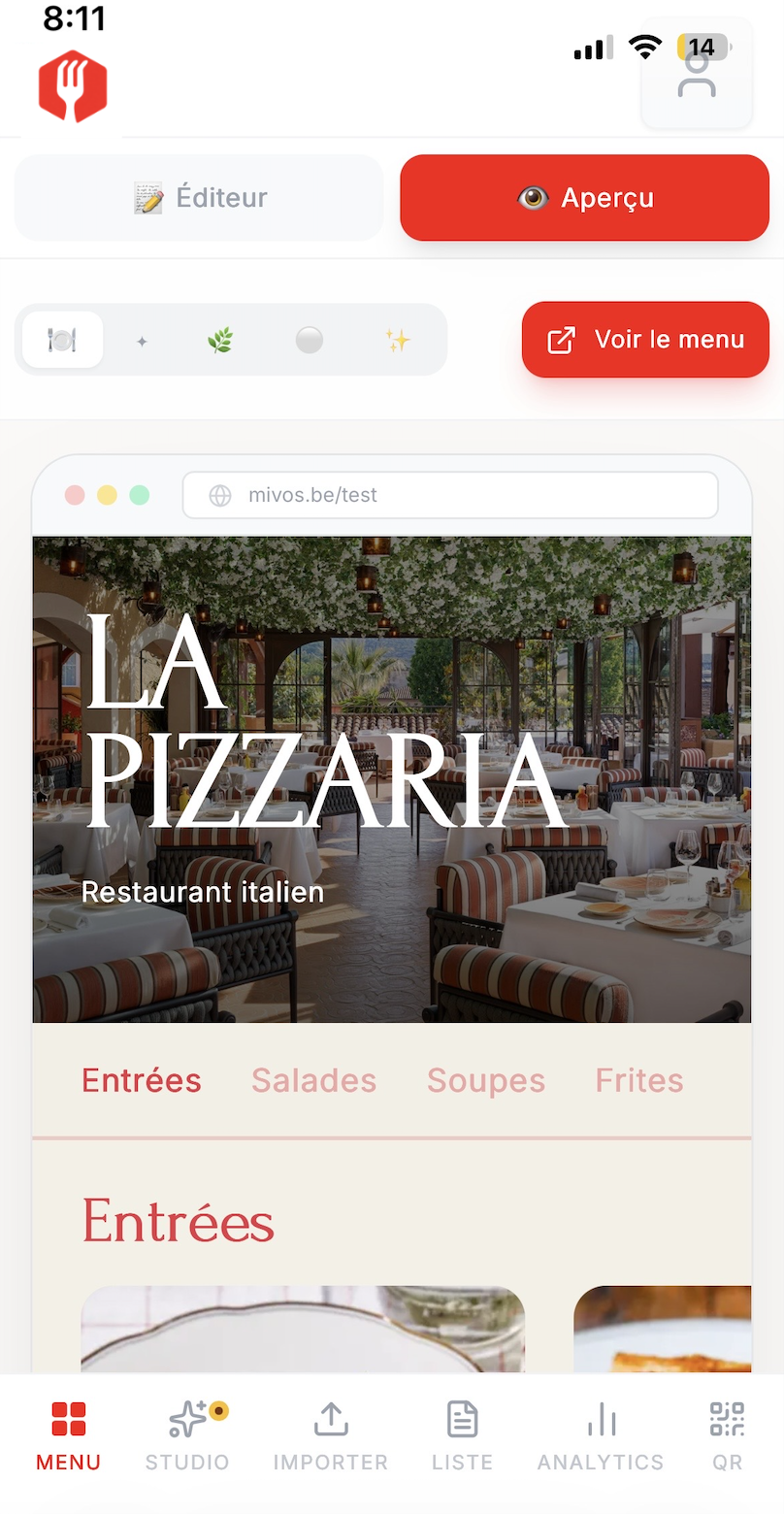Select the leaf theme option
Image resolution: width=784 pixels, height=1514 pixels.
(220, 341)
